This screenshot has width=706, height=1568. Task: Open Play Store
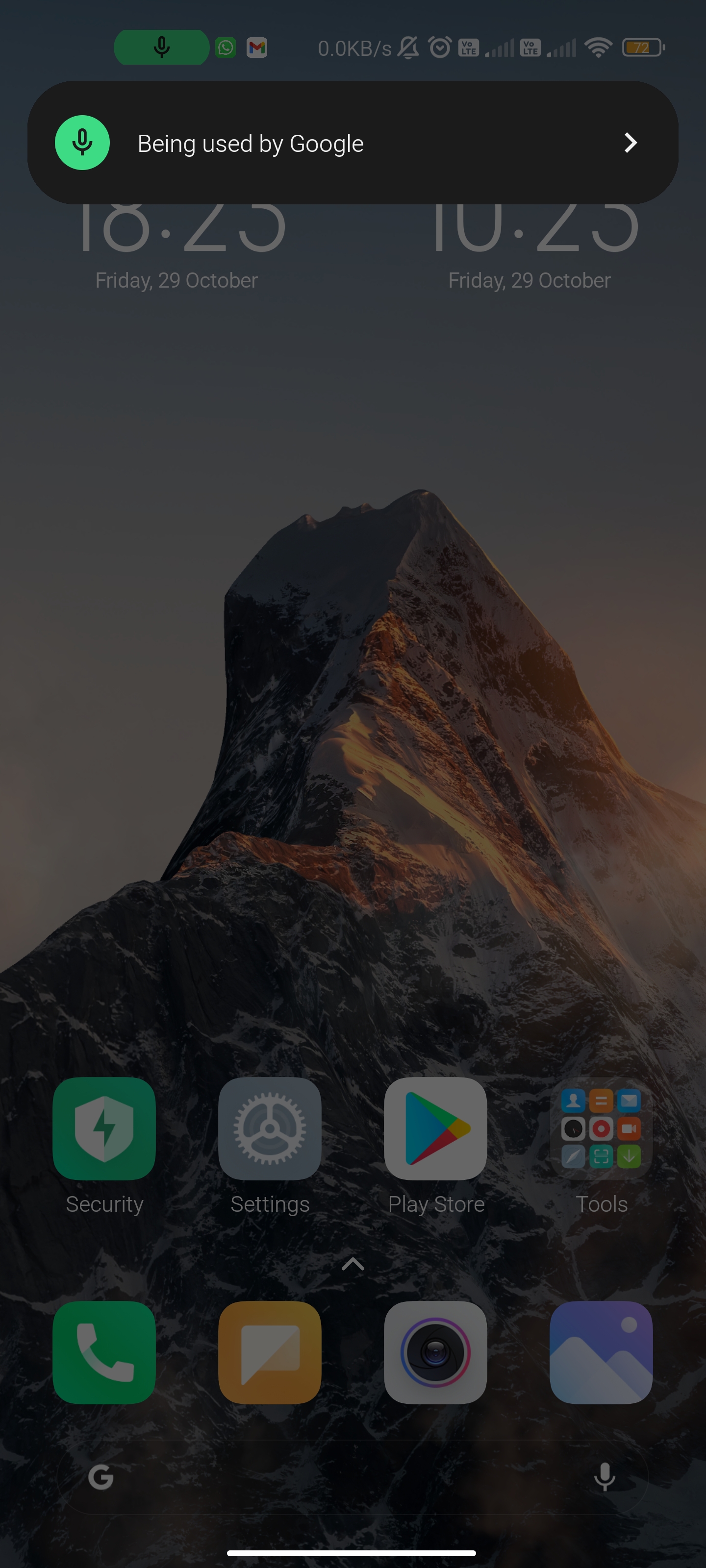(435, 1128)
